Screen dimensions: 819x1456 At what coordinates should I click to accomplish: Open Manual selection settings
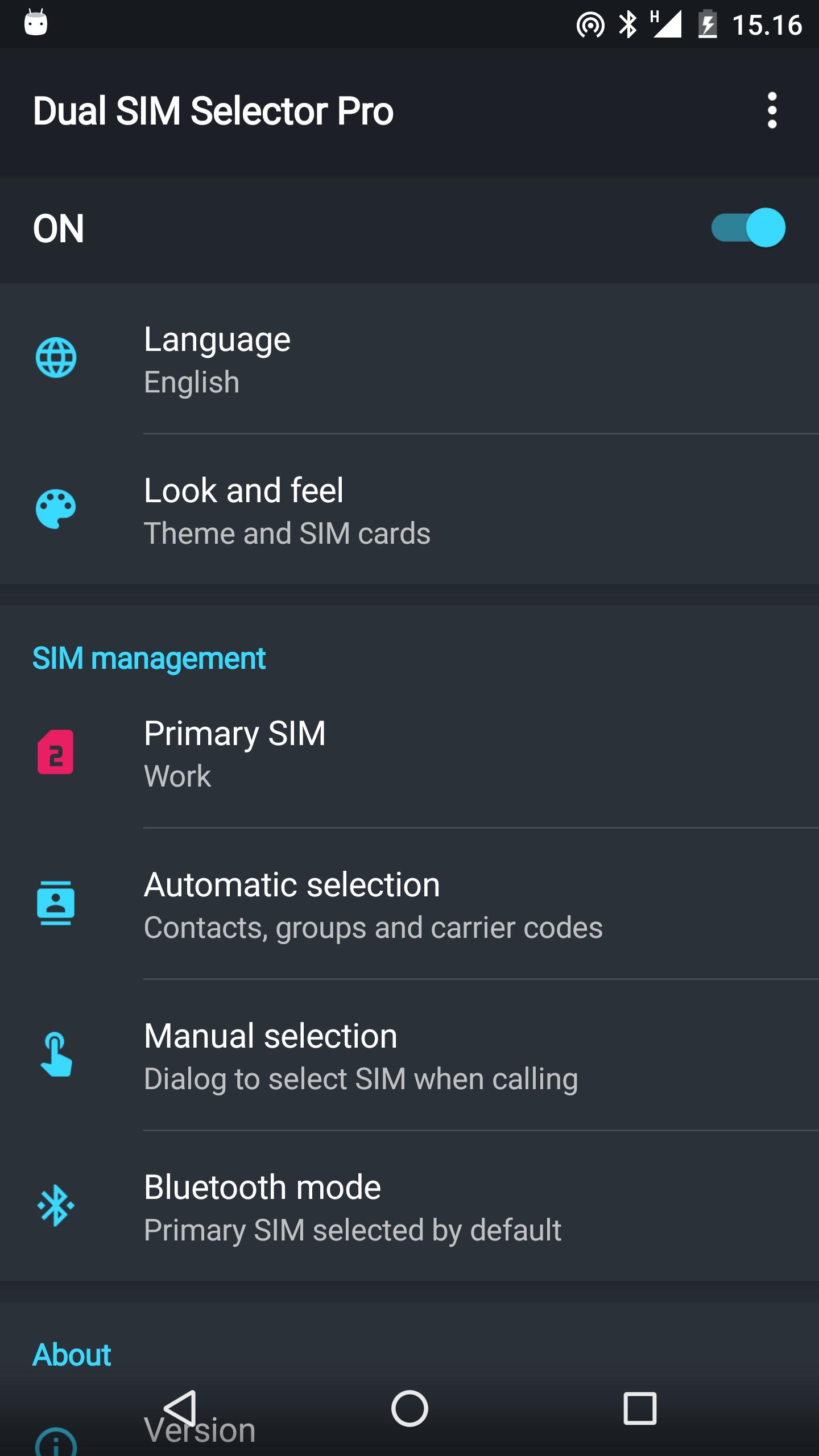[398, 1056]
